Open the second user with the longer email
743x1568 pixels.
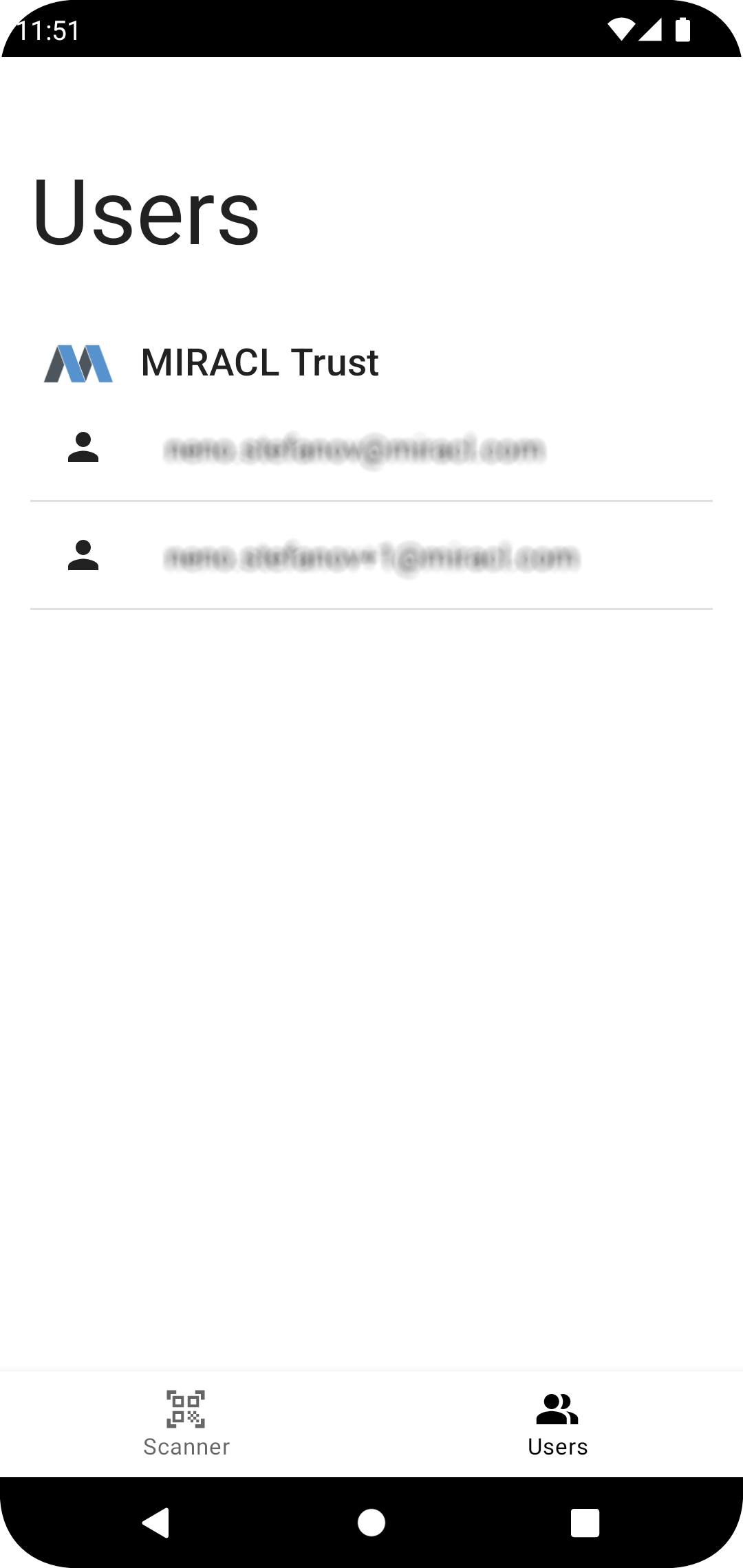(371, 557)
